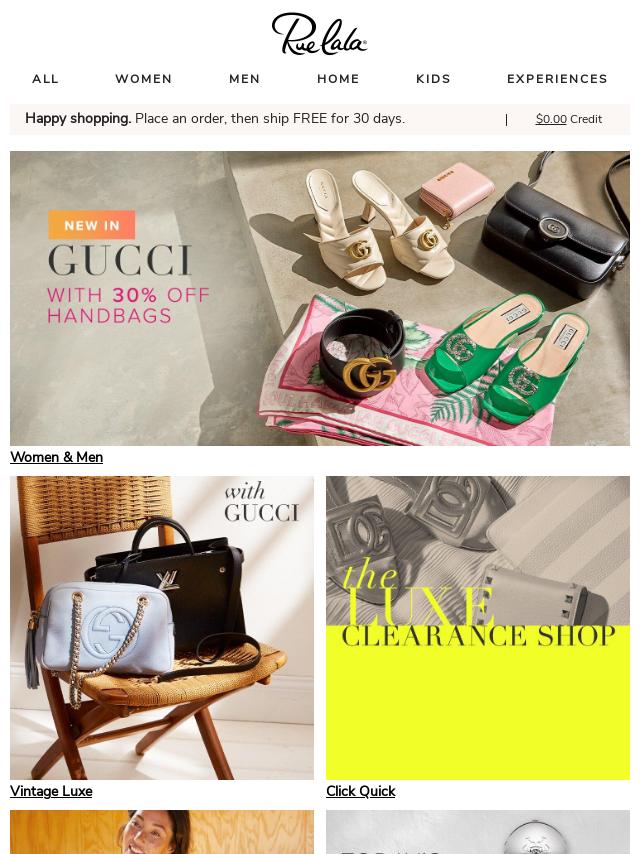Follow the Click Quick link
Image resolution: width=640 pixels, height=854 pixels.
click(360, 791)
